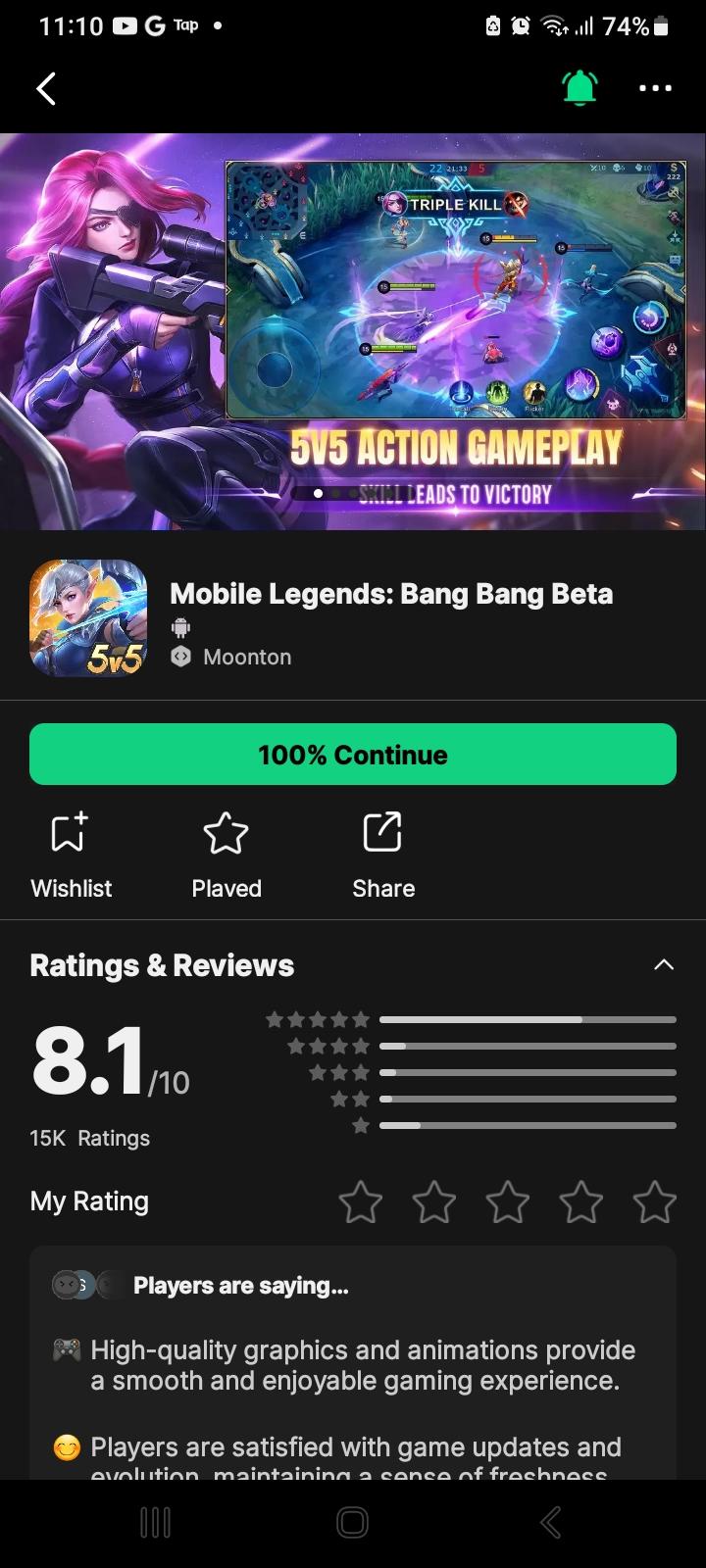Tap the 100% Continue button
Screen dimensions: 706x1568
353,755
